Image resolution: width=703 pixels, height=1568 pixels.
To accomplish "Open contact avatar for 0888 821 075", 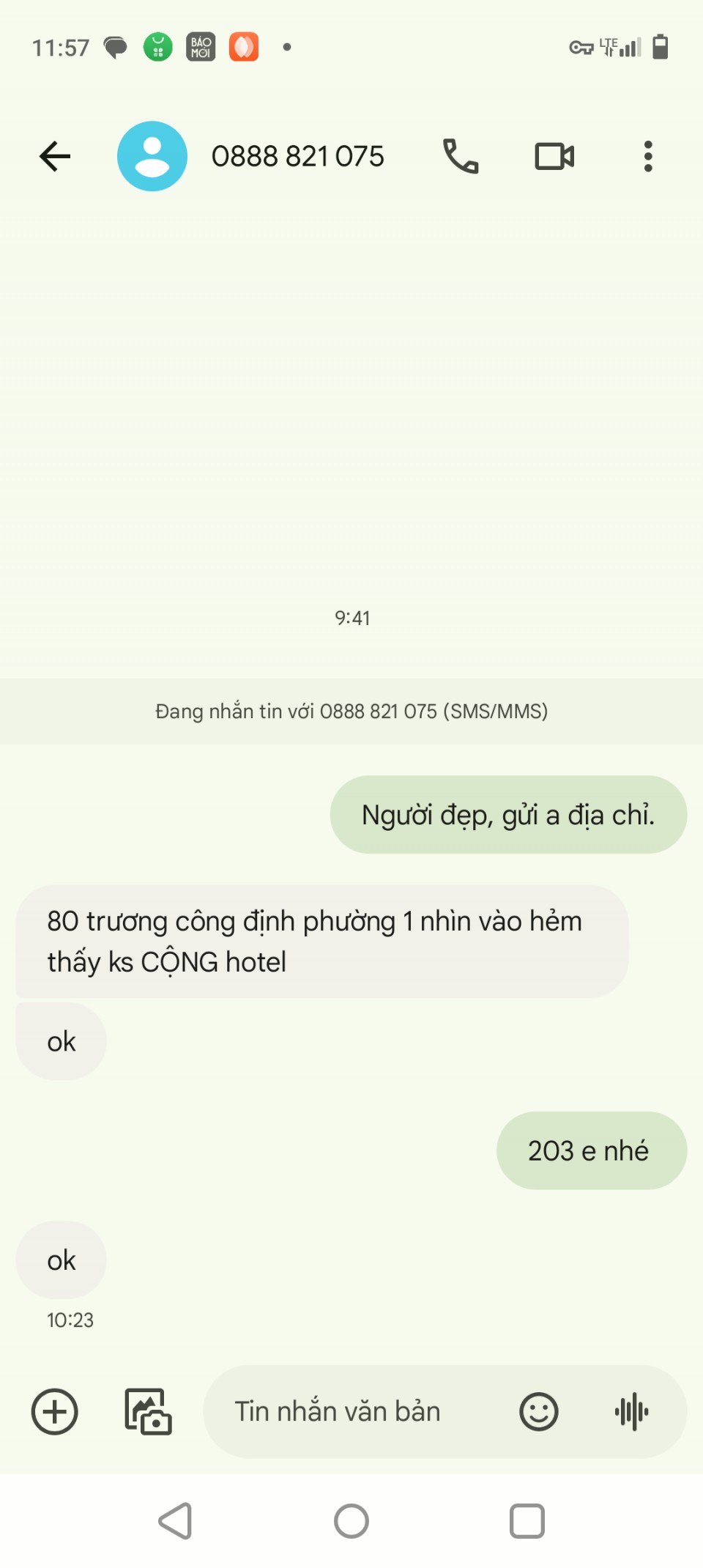I will tap(152, 156).
